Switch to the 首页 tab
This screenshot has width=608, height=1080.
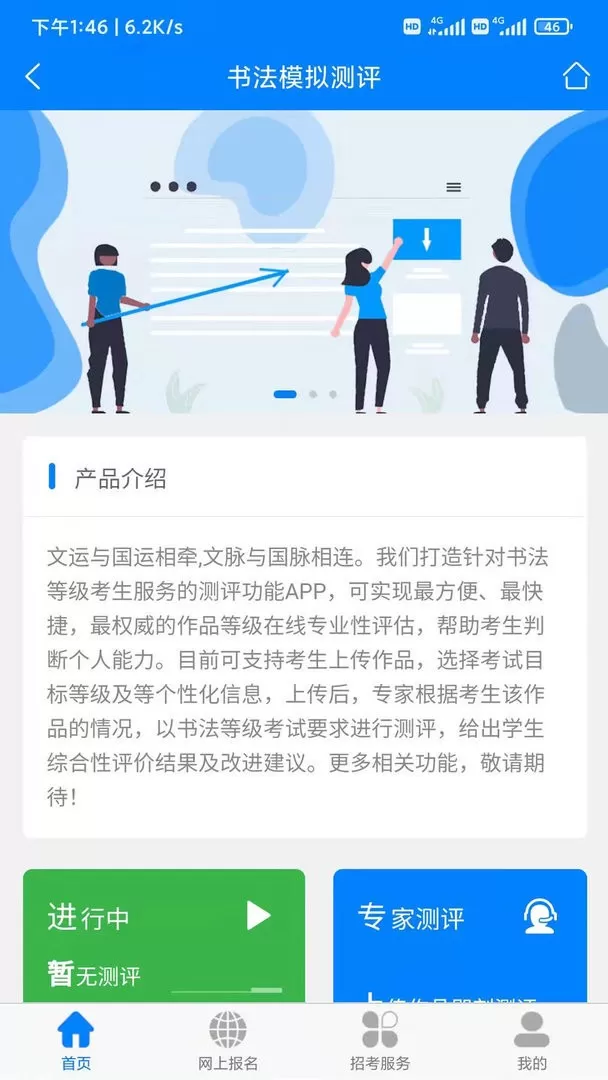[76, 1041]
